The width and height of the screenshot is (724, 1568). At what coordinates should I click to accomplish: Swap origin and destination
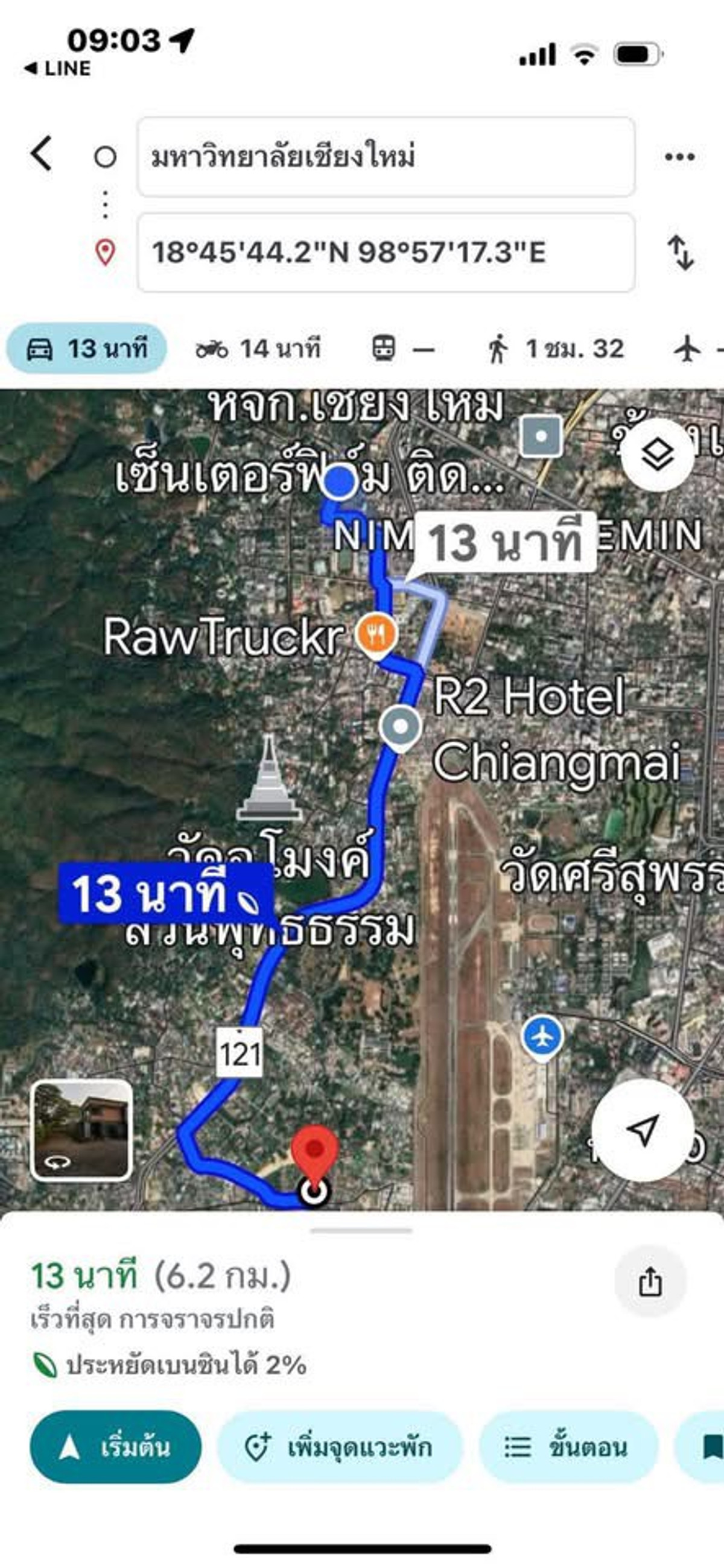click(x=681, y=253)
